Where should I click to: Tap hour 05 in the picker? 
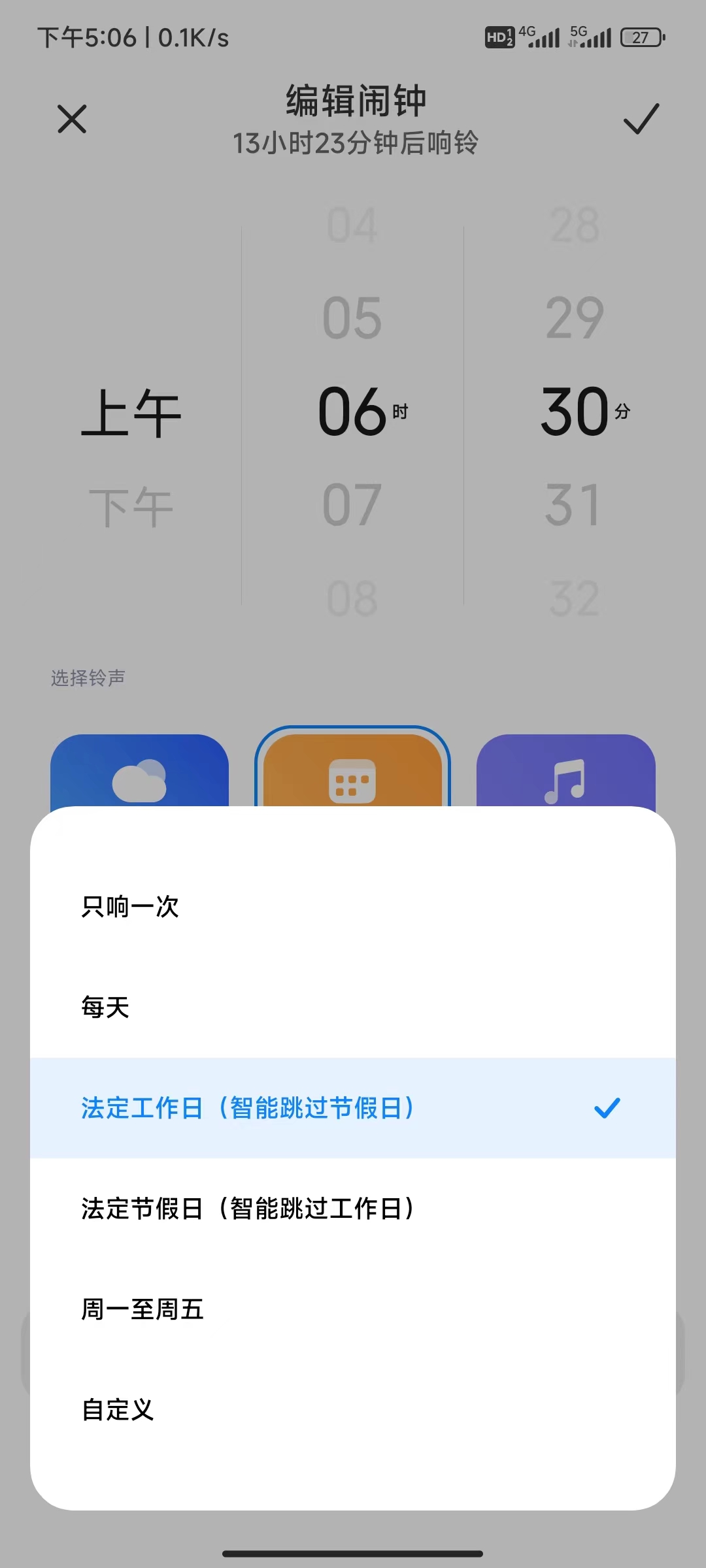point(352,318)
